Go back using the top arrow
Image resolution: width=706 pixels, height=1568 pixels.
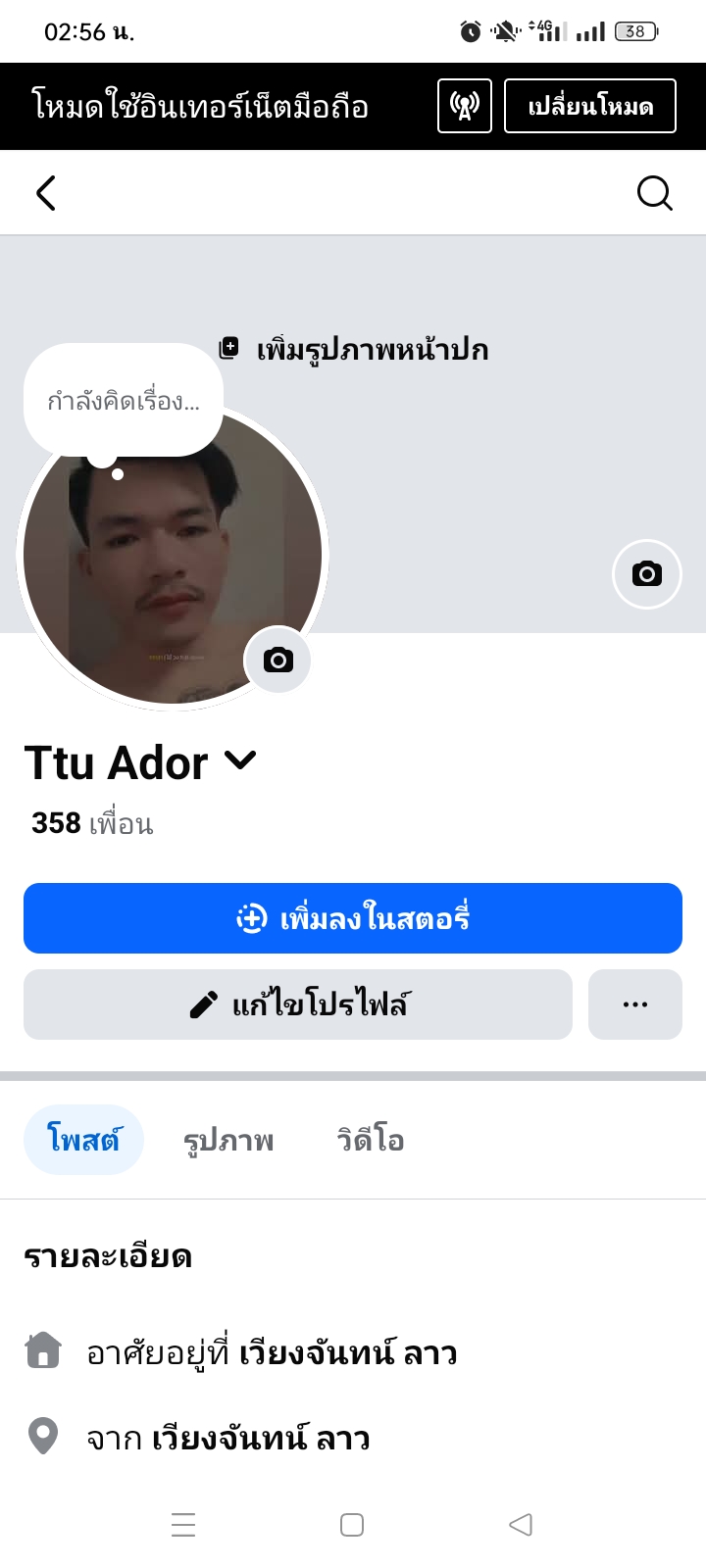tap(46, 193)
